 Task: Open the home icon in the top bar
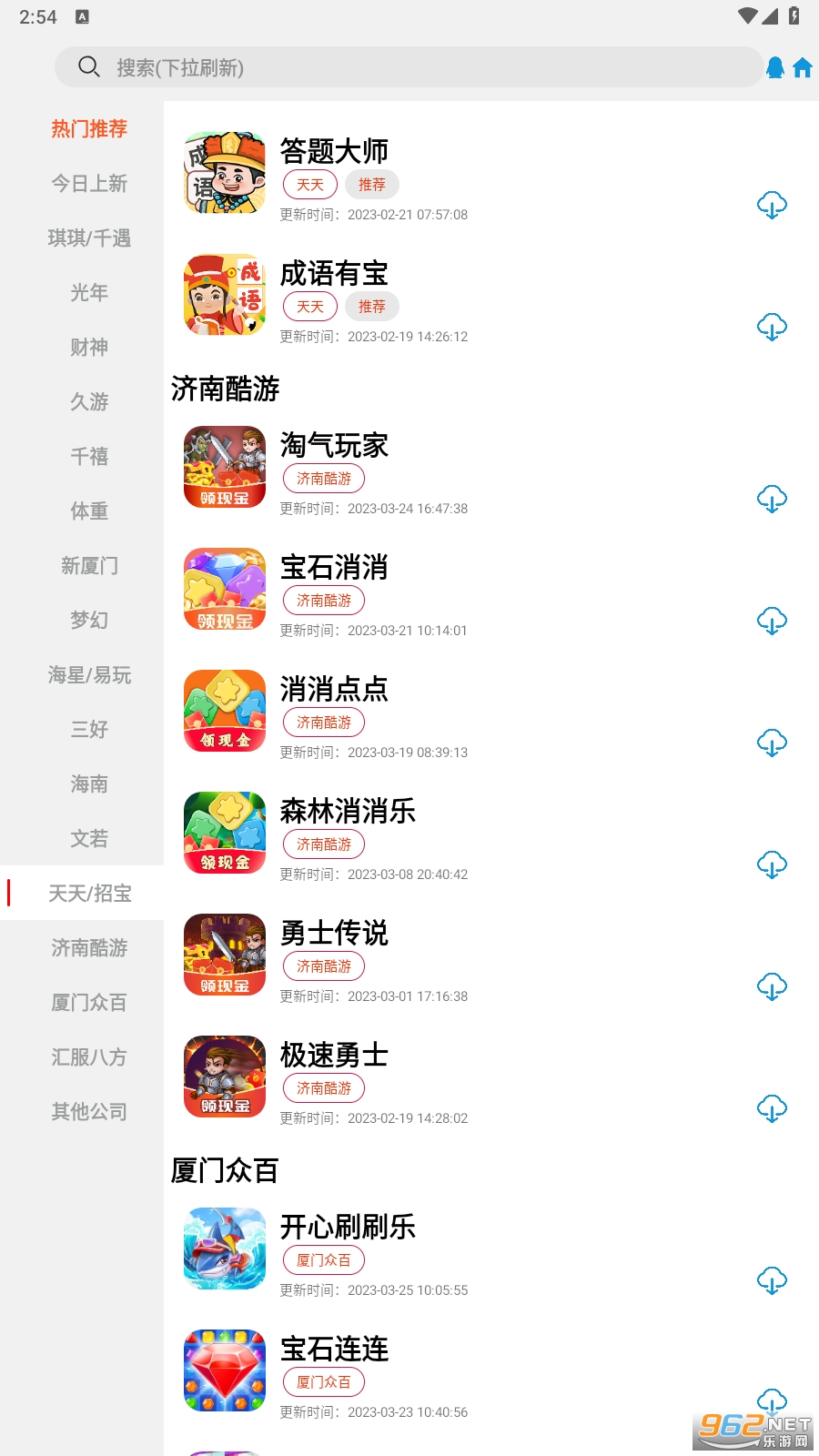coord(803,67)
